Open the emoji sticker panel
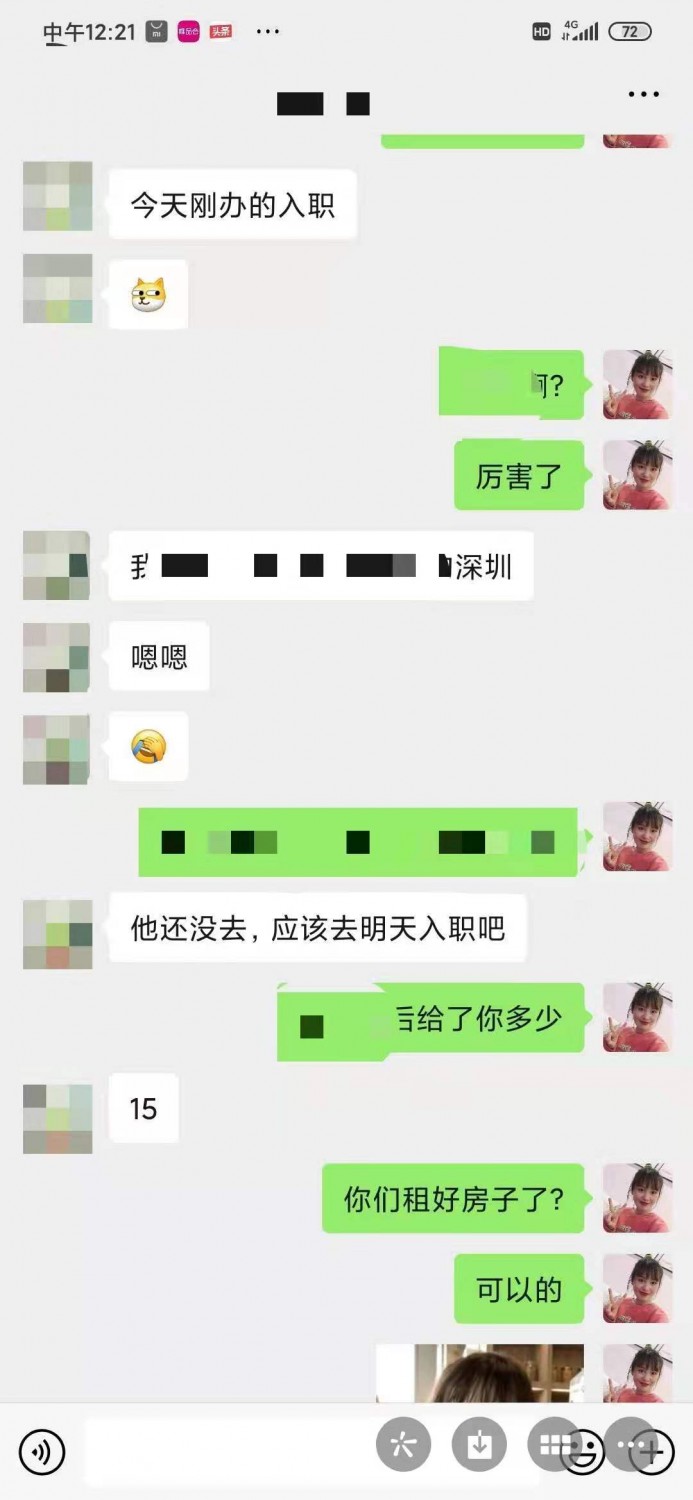The image size is (693, 1500). pyautogui.click(x=582, y=1453)
